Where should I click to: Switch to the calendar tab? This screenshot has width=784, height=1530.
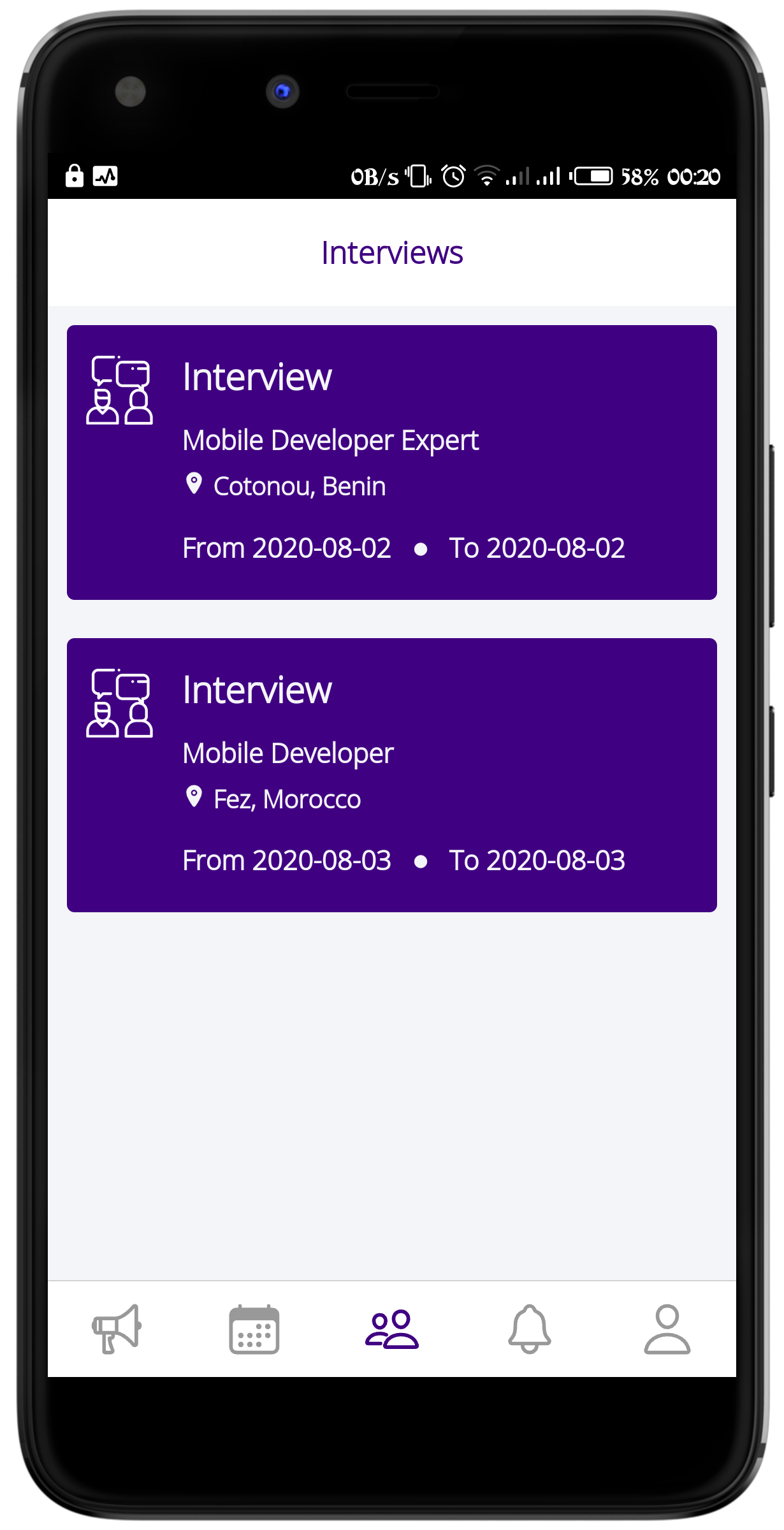point(254,1329)
